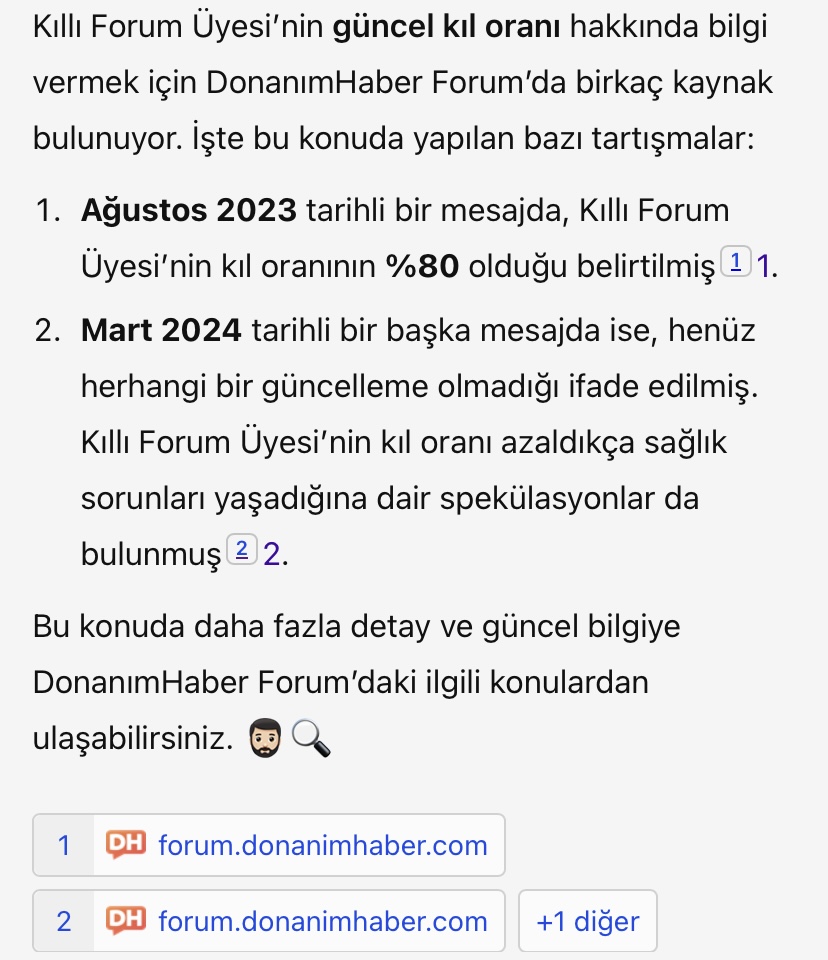Tap boxed citation 1 after "belirtilmiş"
The image size is (828, 960).
(x=736, y=265)
